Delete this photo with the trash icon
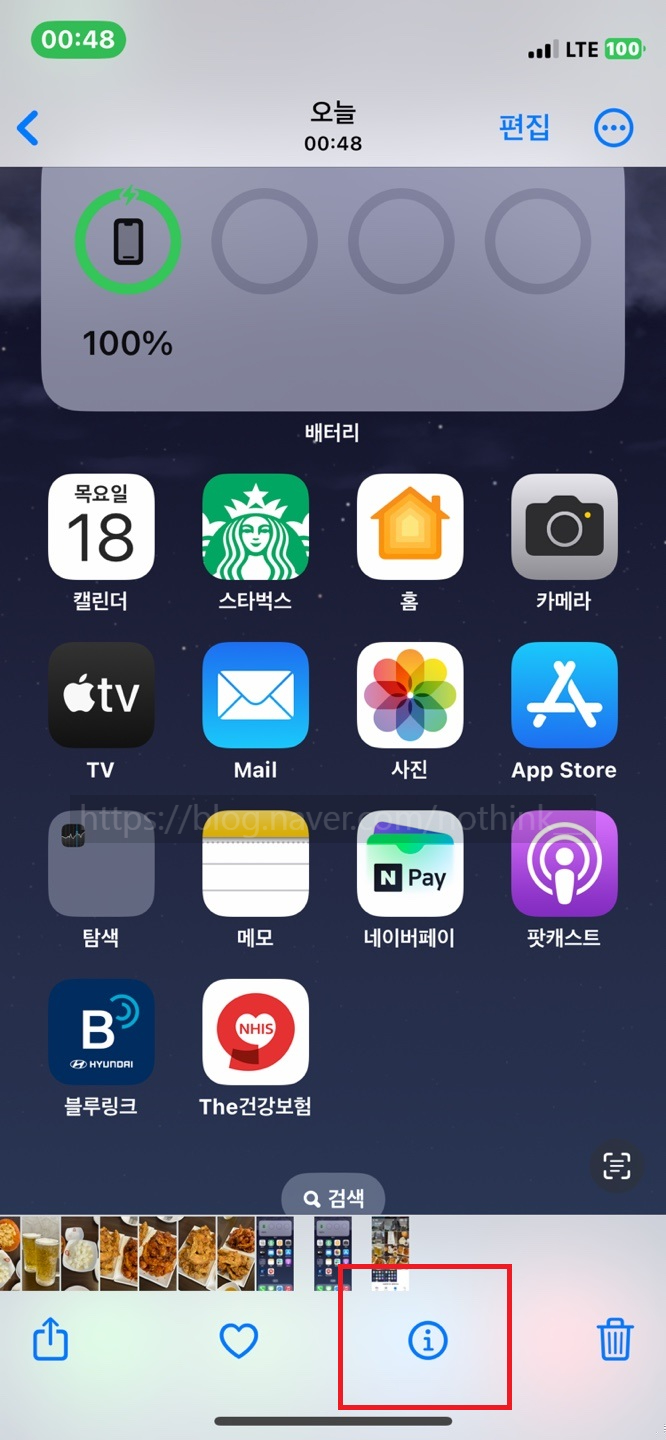The image size is (666, 1440). coord(615,1340)
